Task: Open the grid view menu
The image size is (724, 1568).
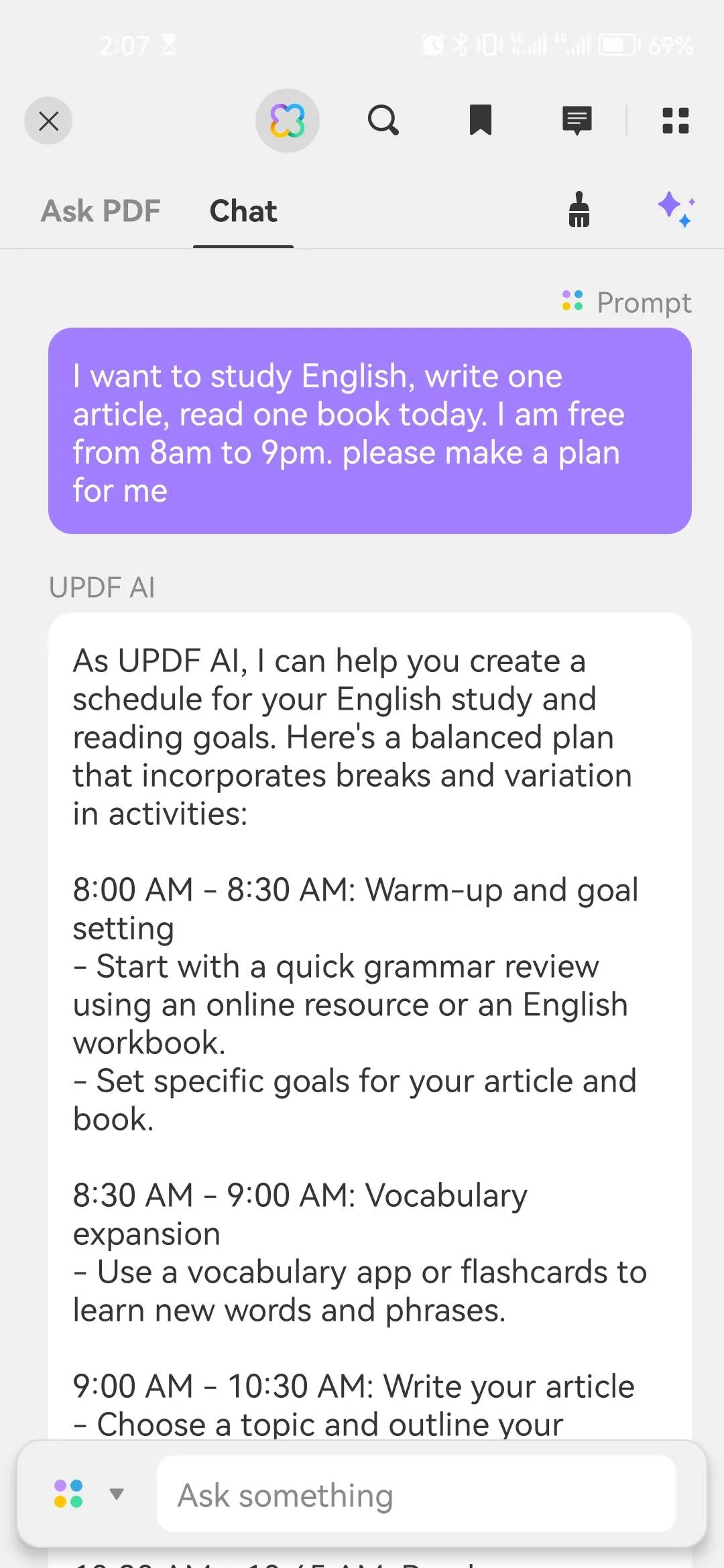Action: tap(675, 121)
